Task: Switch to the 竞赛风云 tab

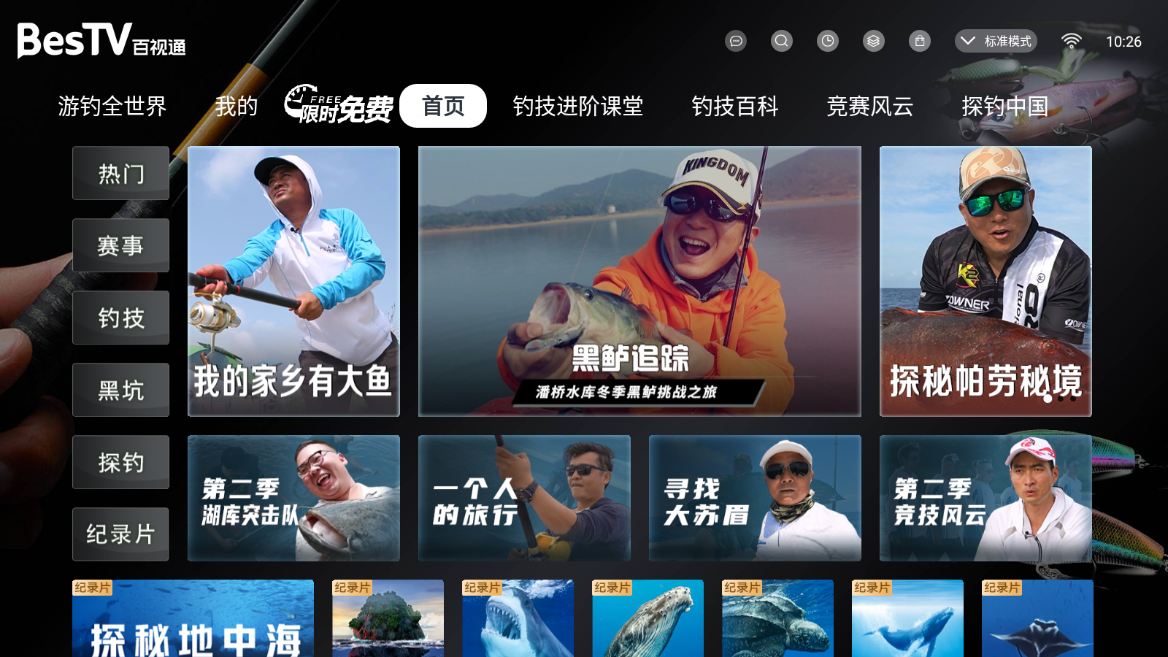Action: (x=869, y=106)
